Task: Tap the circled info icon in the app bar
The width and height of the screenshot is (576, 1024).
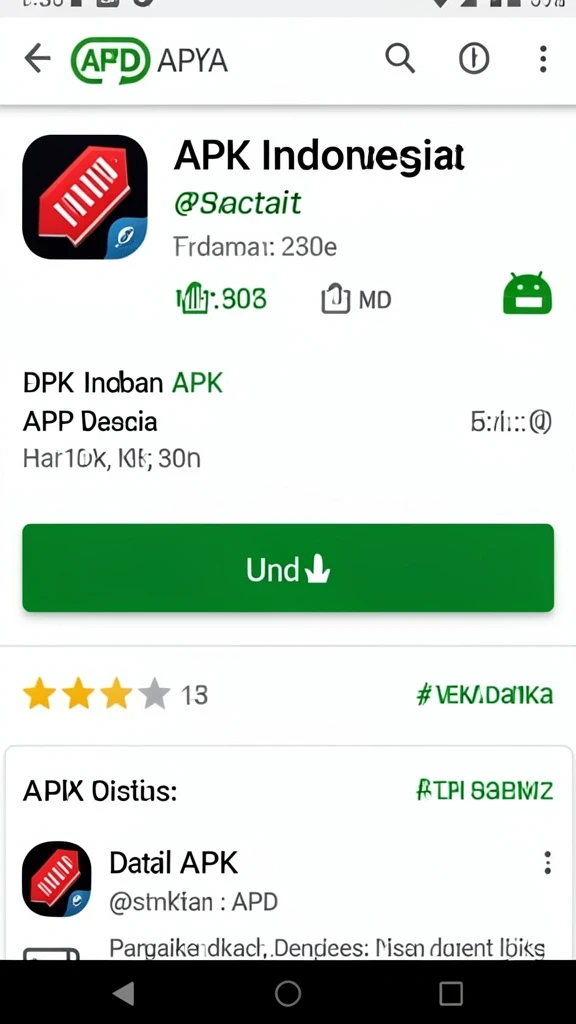Action: (473, 60)
